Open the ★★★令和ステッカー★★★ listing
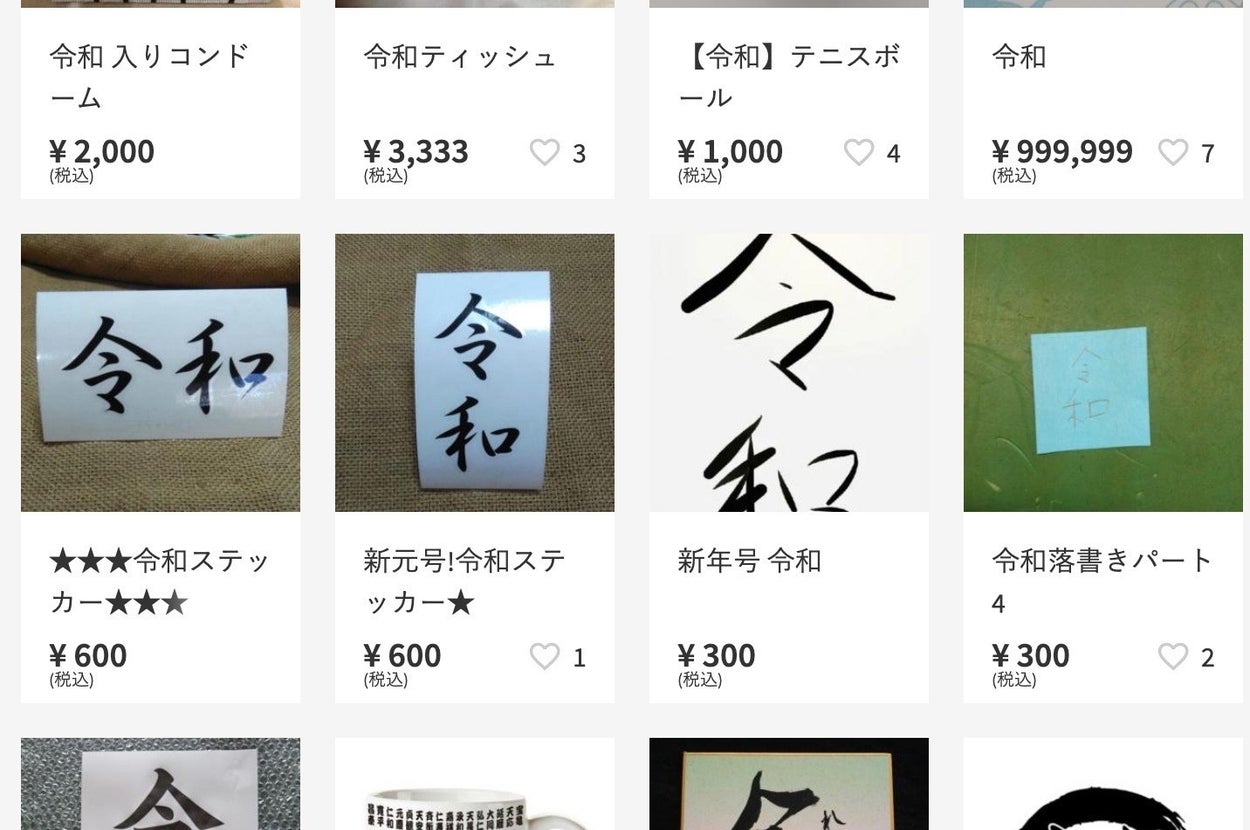This screenshot has width=1250, height=830. click(x=160, y=373)
